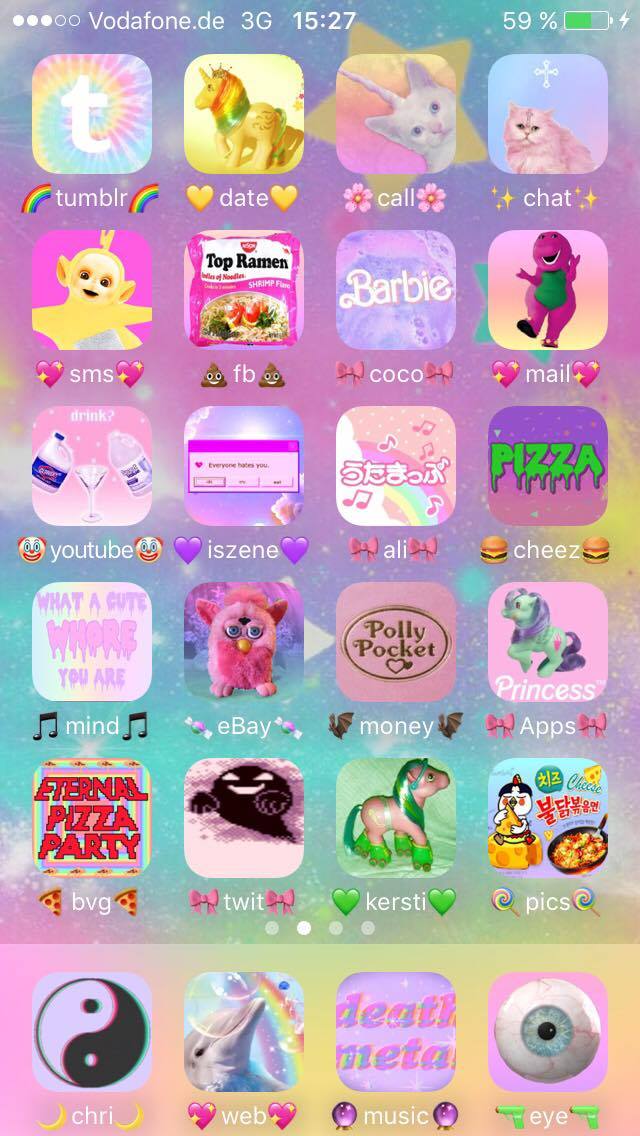Viewport: 640px width, 1136px height.
Task: Tap the chat app icon
Action: (548, 114)
